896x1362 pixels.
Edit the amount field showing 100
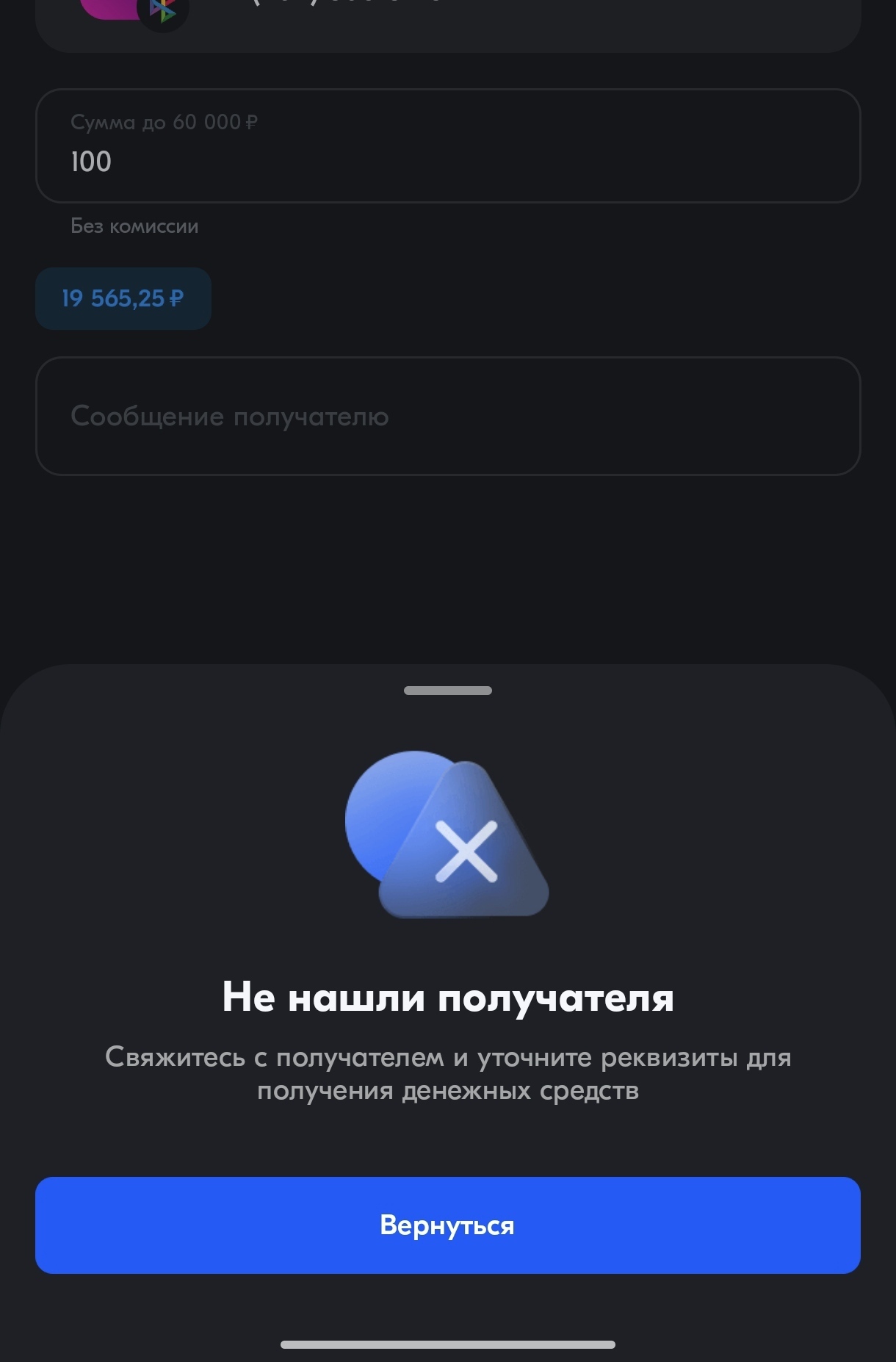click(447, 147)
